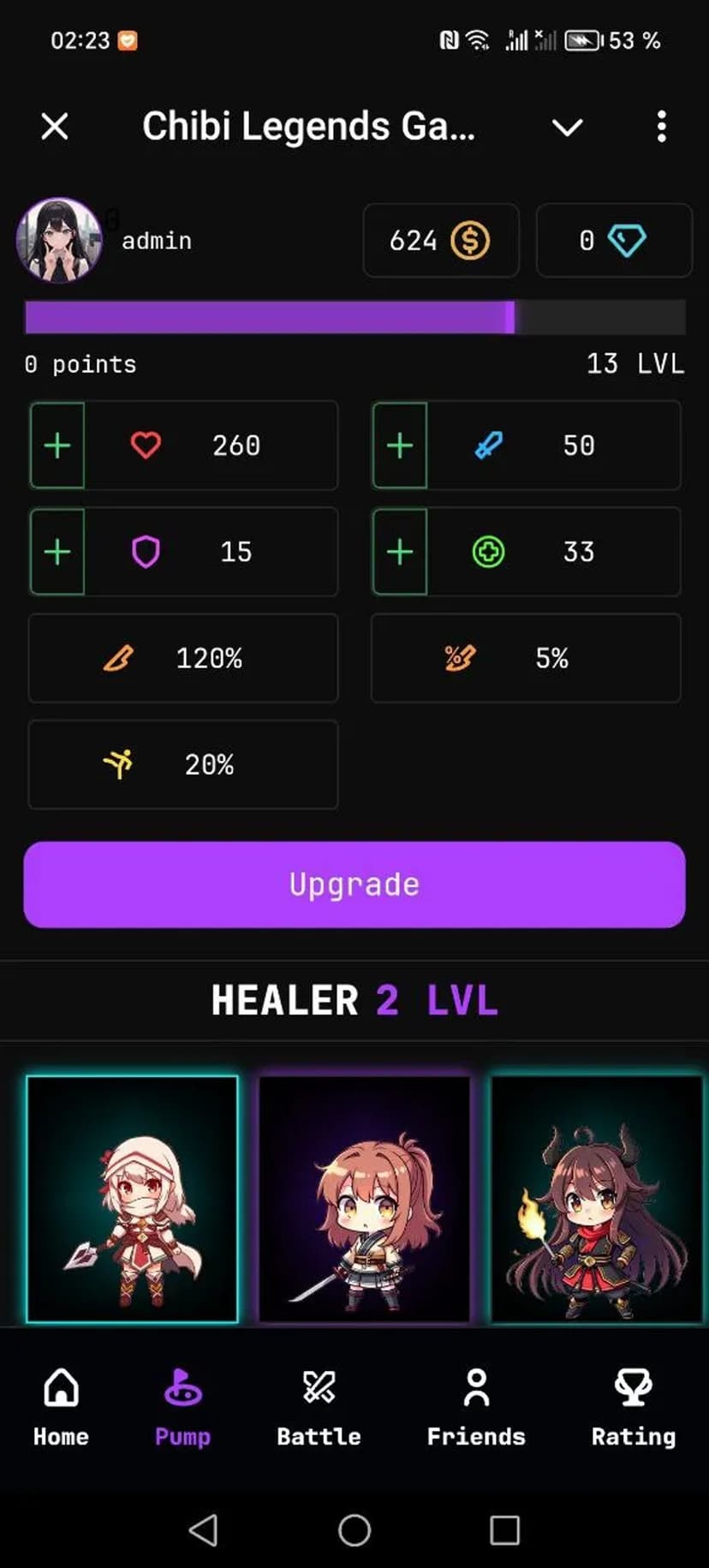This screenshot has width=709, height=1568.
Task: Open the admin profile avatar
Action: pos(58,240)
